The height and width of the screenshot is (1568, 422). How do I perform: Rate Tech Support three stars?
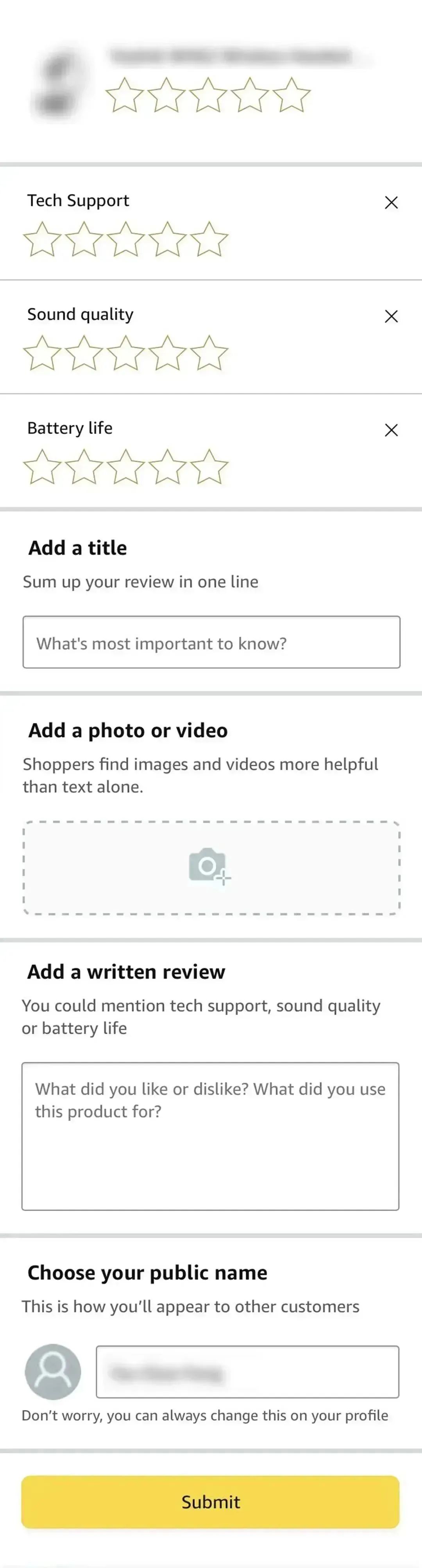(125, 239)
